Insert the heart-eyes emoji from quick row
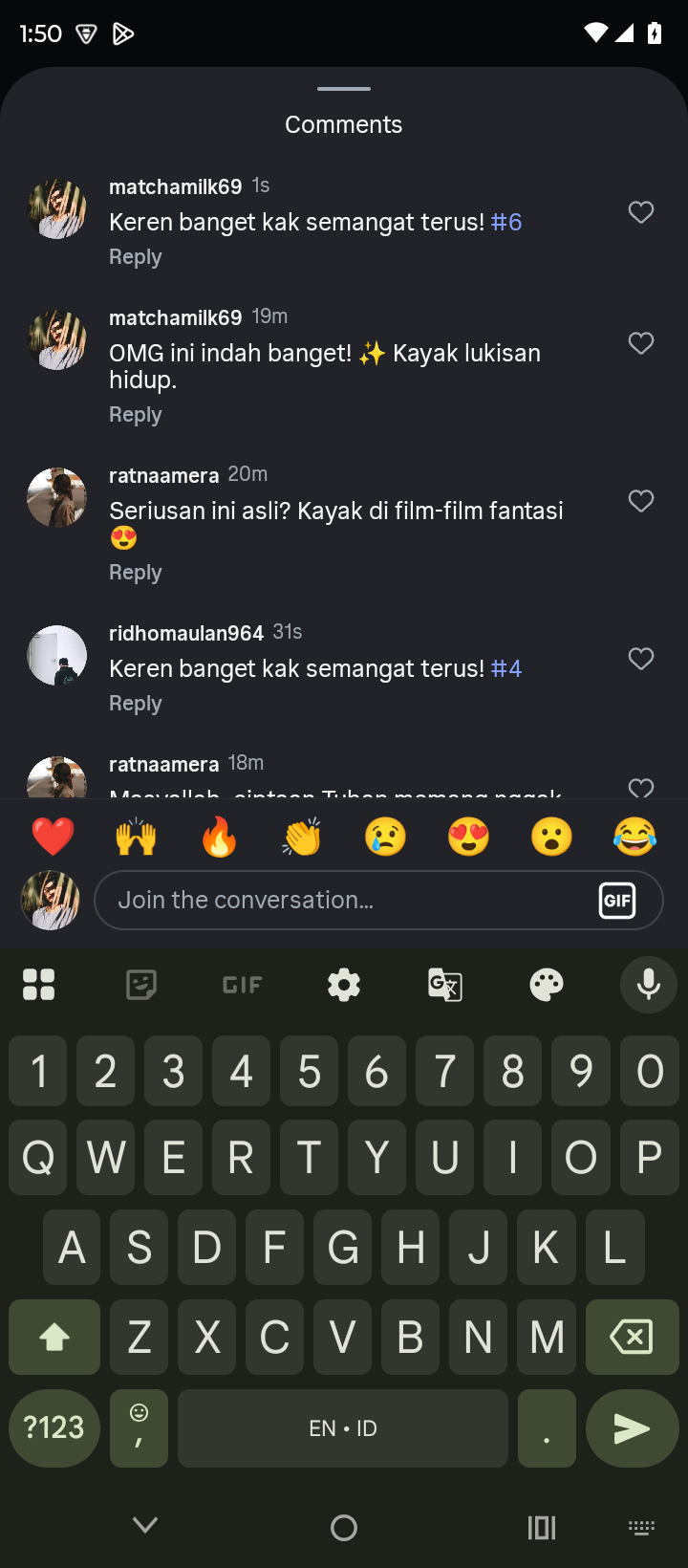688x1568 pixels. 468,838
